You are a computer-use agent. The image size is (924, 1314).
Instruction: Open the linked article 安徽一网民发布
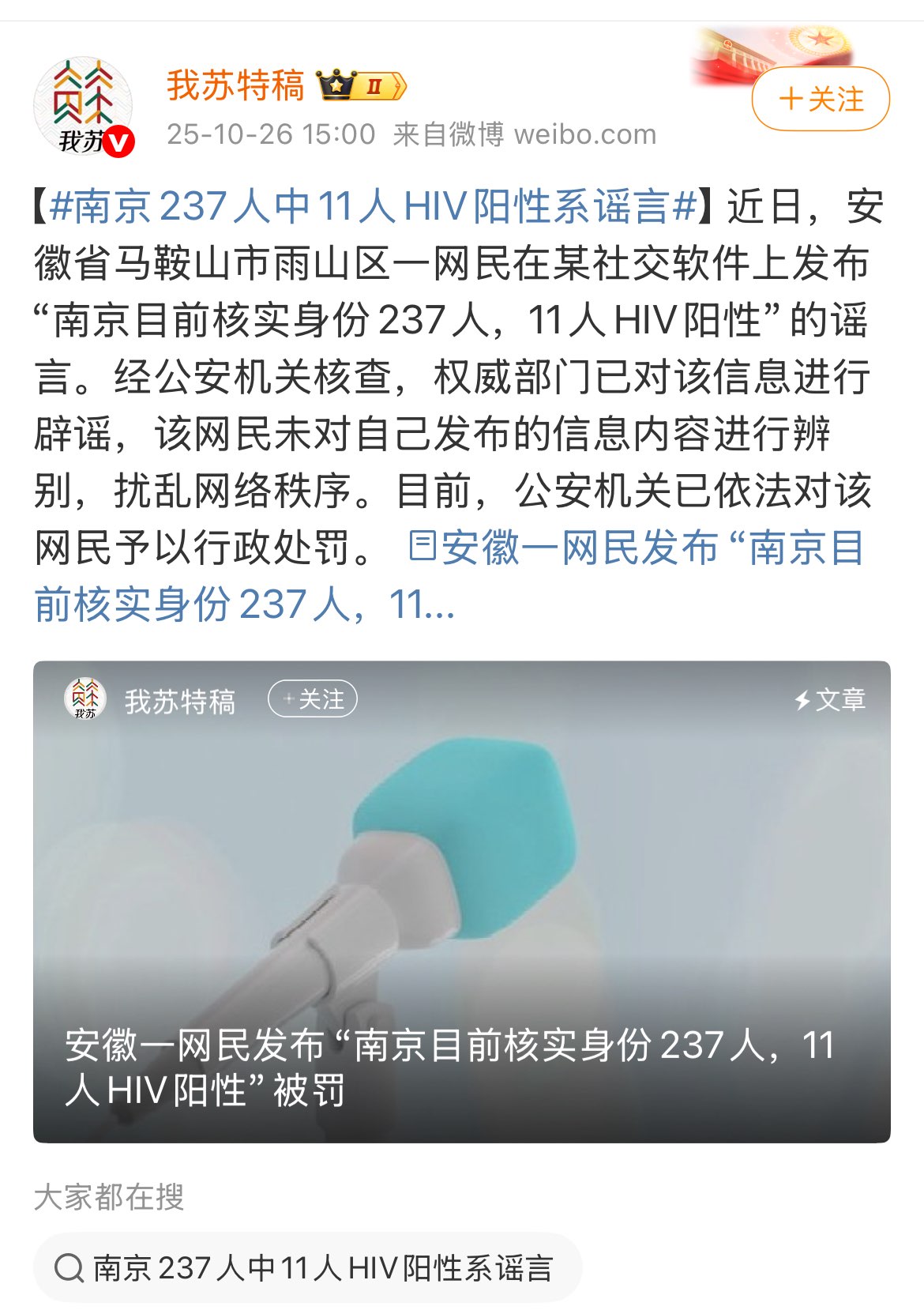636,548
